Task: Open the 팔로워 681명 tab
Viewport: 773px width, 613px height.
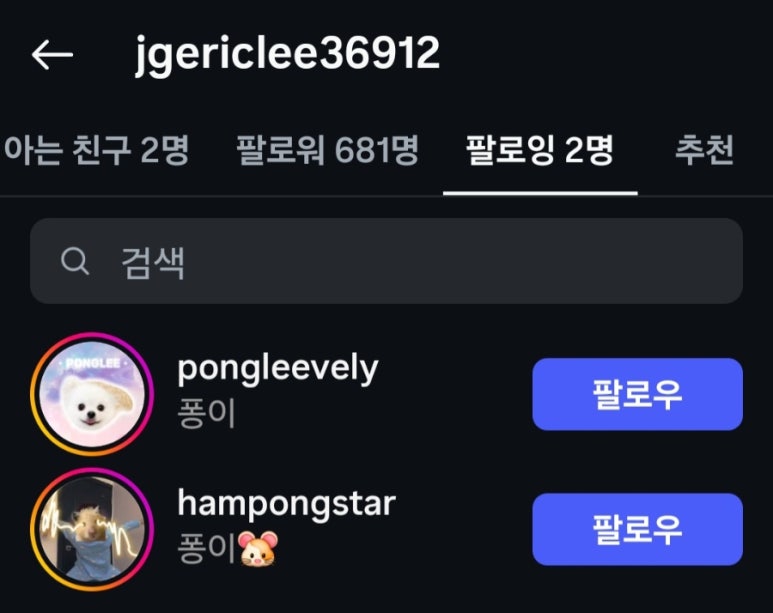Action: tap(327, 151)
